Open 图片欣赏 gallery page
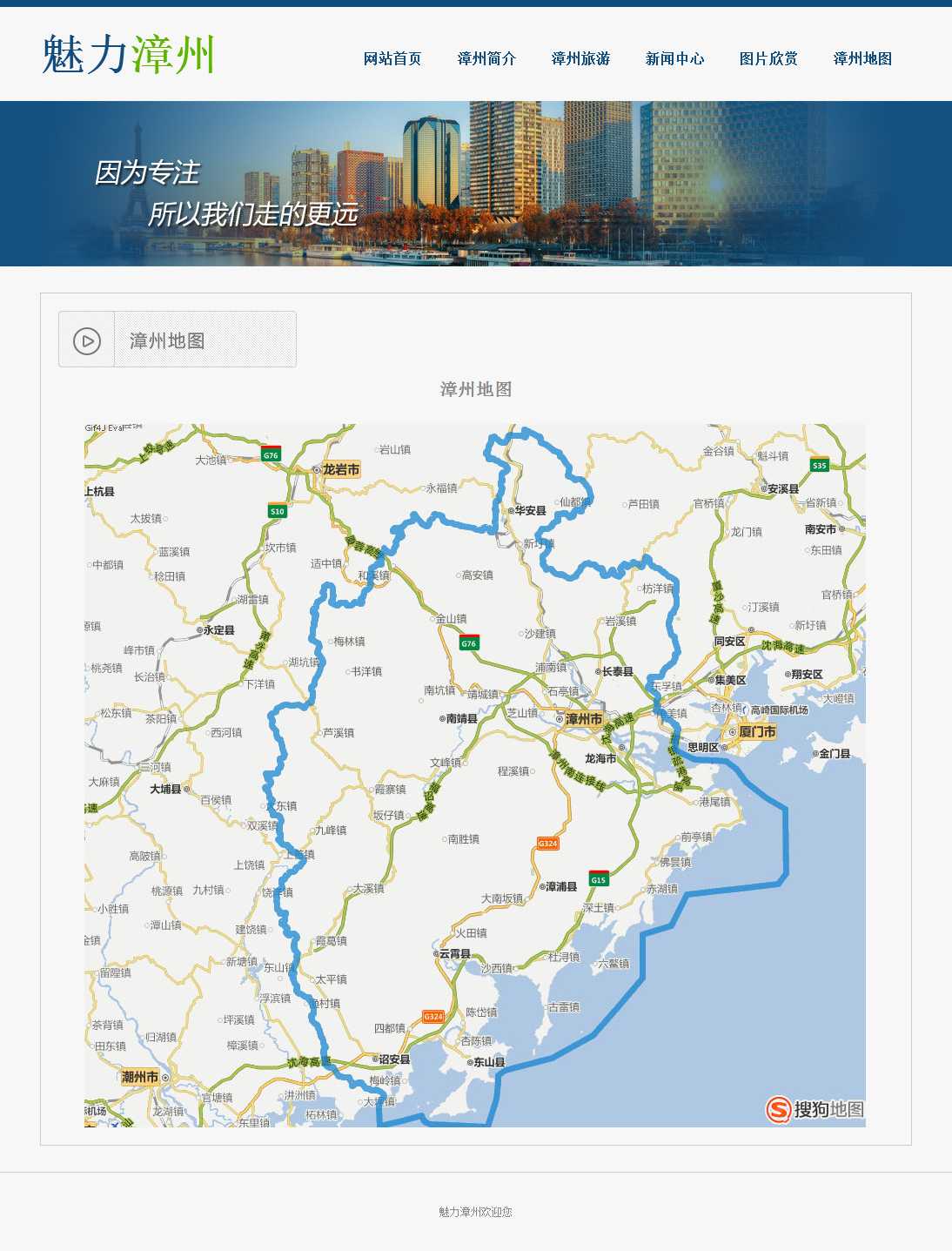The height and width of the screenshot is (1251, 952). click(x=768, y=58)
